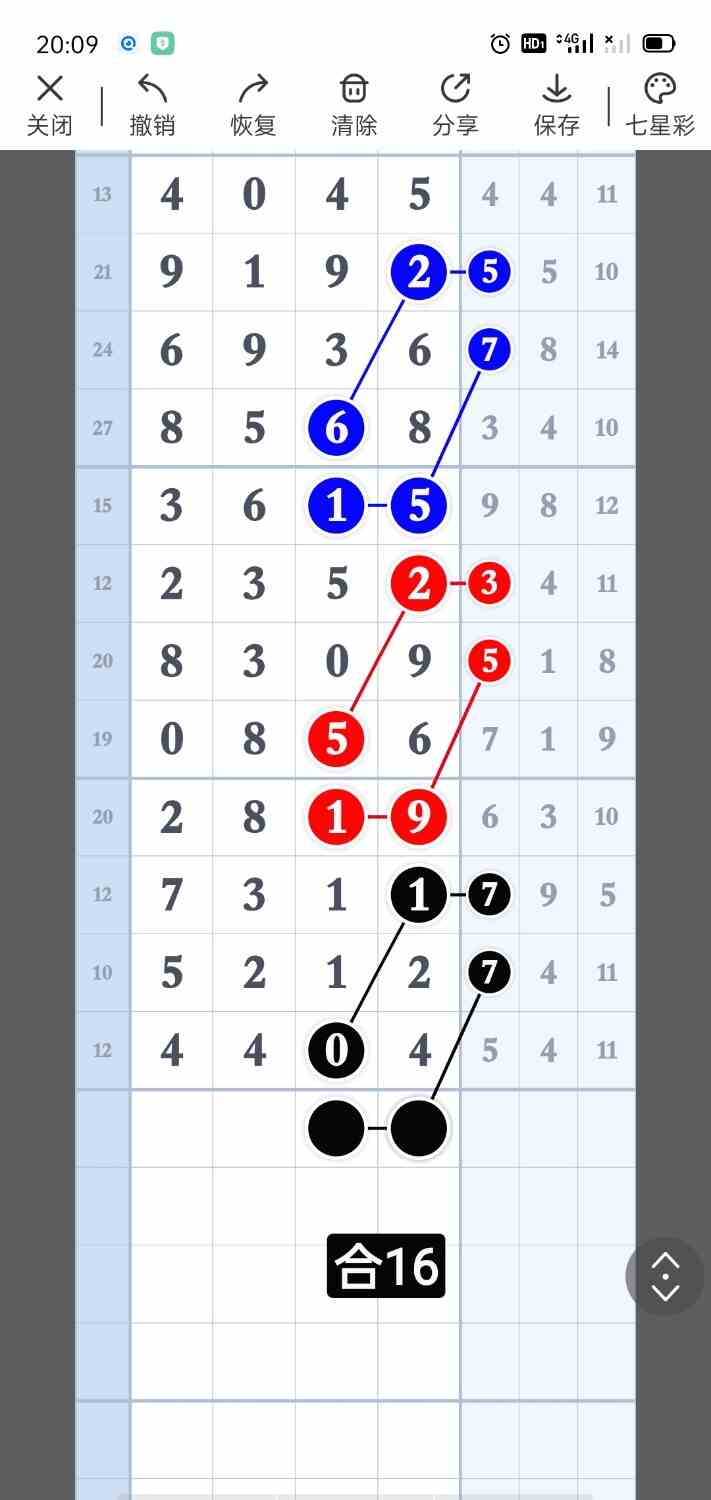This screenshot has width=711, height=1500.
Task: Close the chart editor
Action: (x=49, y=105)
